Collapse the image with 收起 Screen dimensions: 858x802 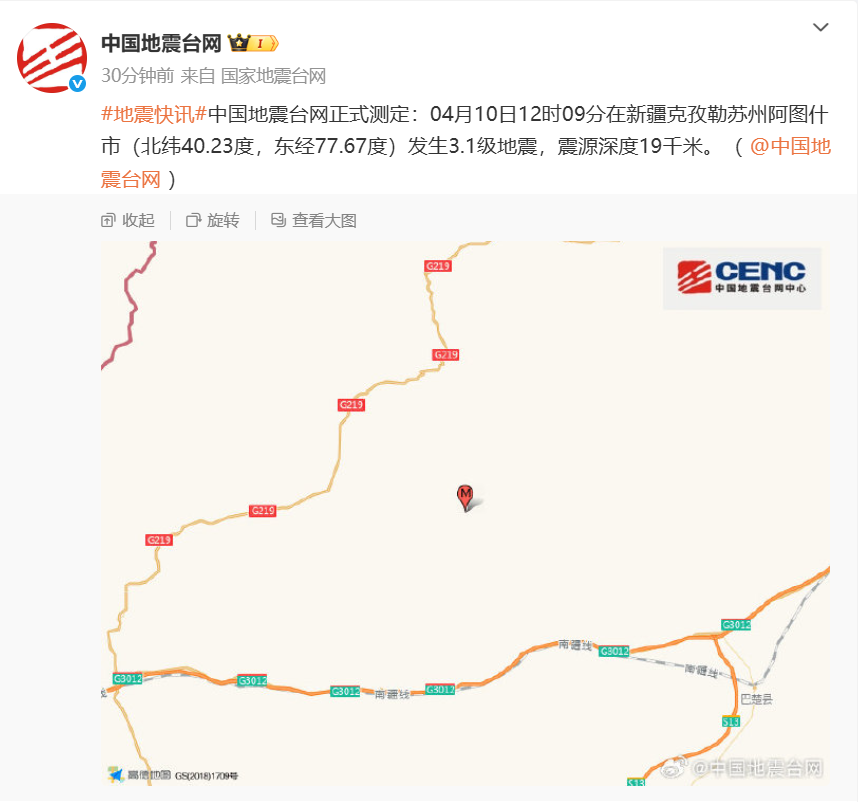(x=128, y=220)
